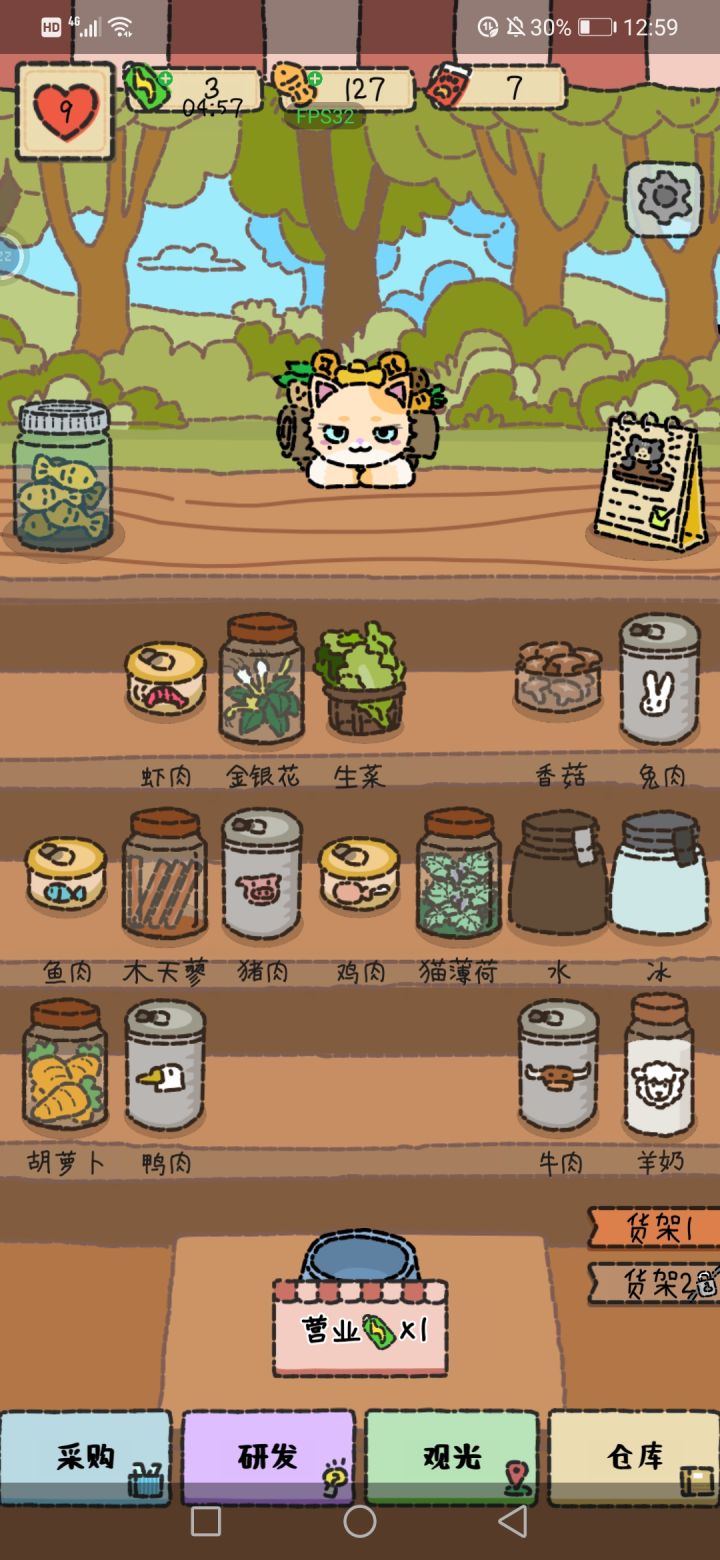Image resolution: width=720 pixels, height=1560 pixels.
Task: Choose the 胡萝卜 carrot jar
Action: click(65, 1067)
